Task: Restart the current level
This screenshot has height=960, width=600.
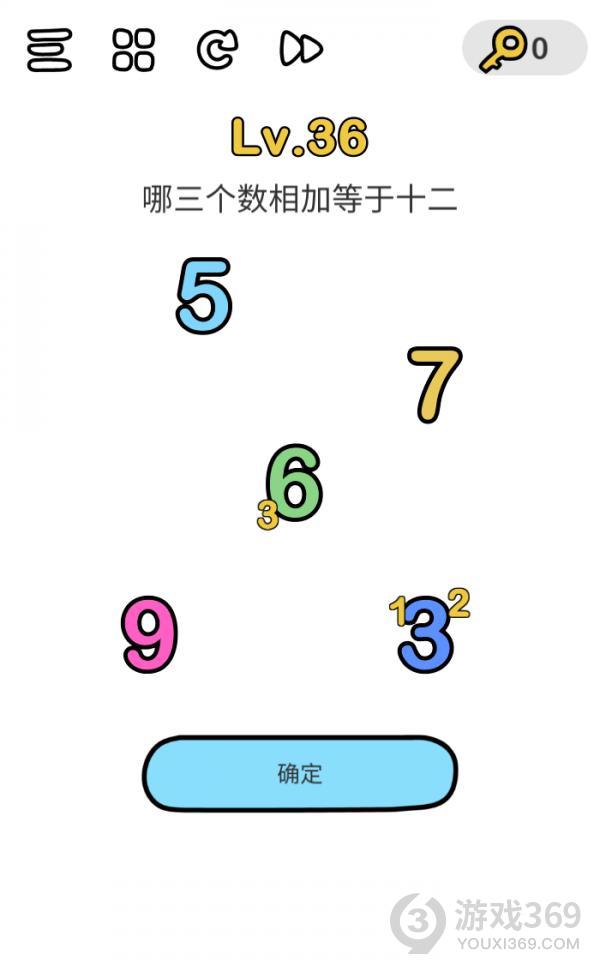Action: coord(217,49)
